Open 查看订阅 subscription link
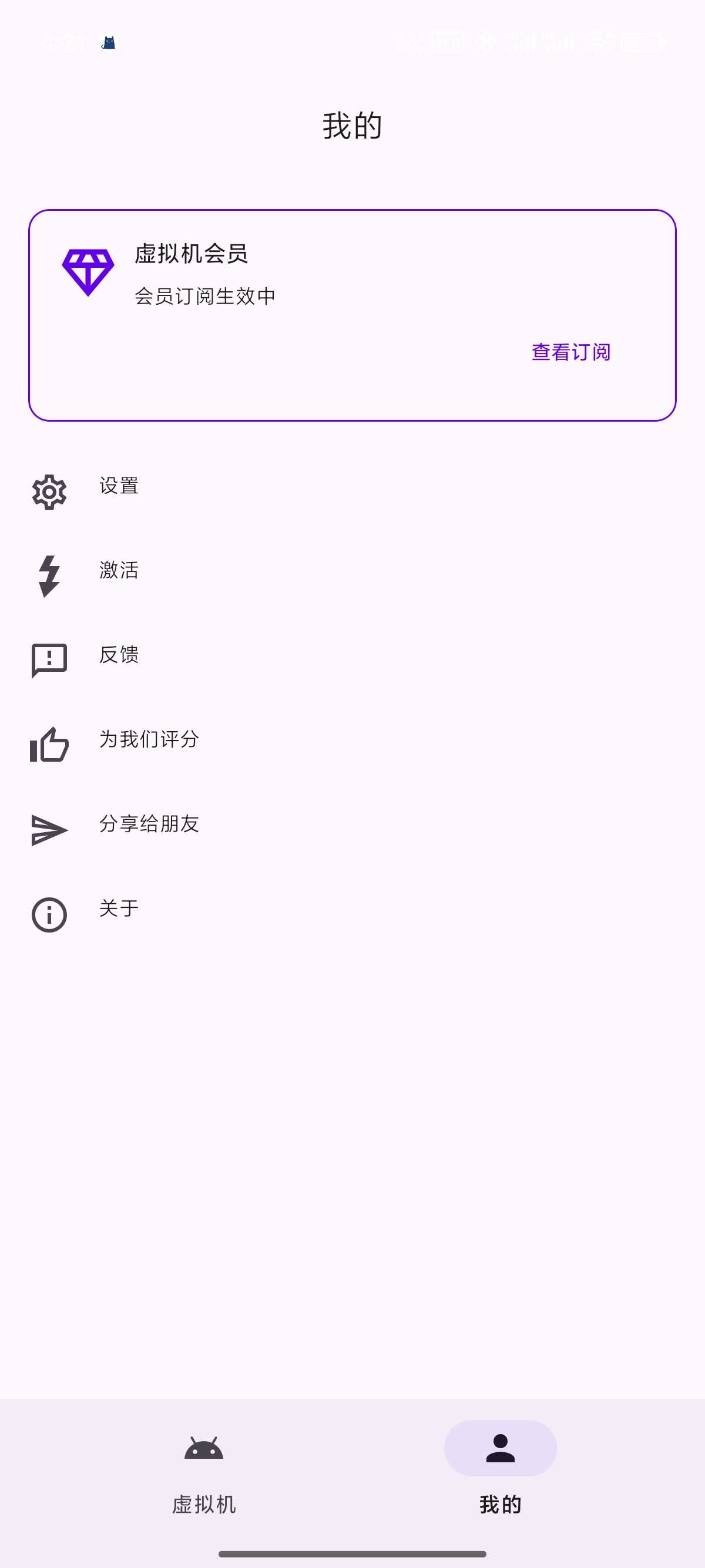 tap(572, 352)
